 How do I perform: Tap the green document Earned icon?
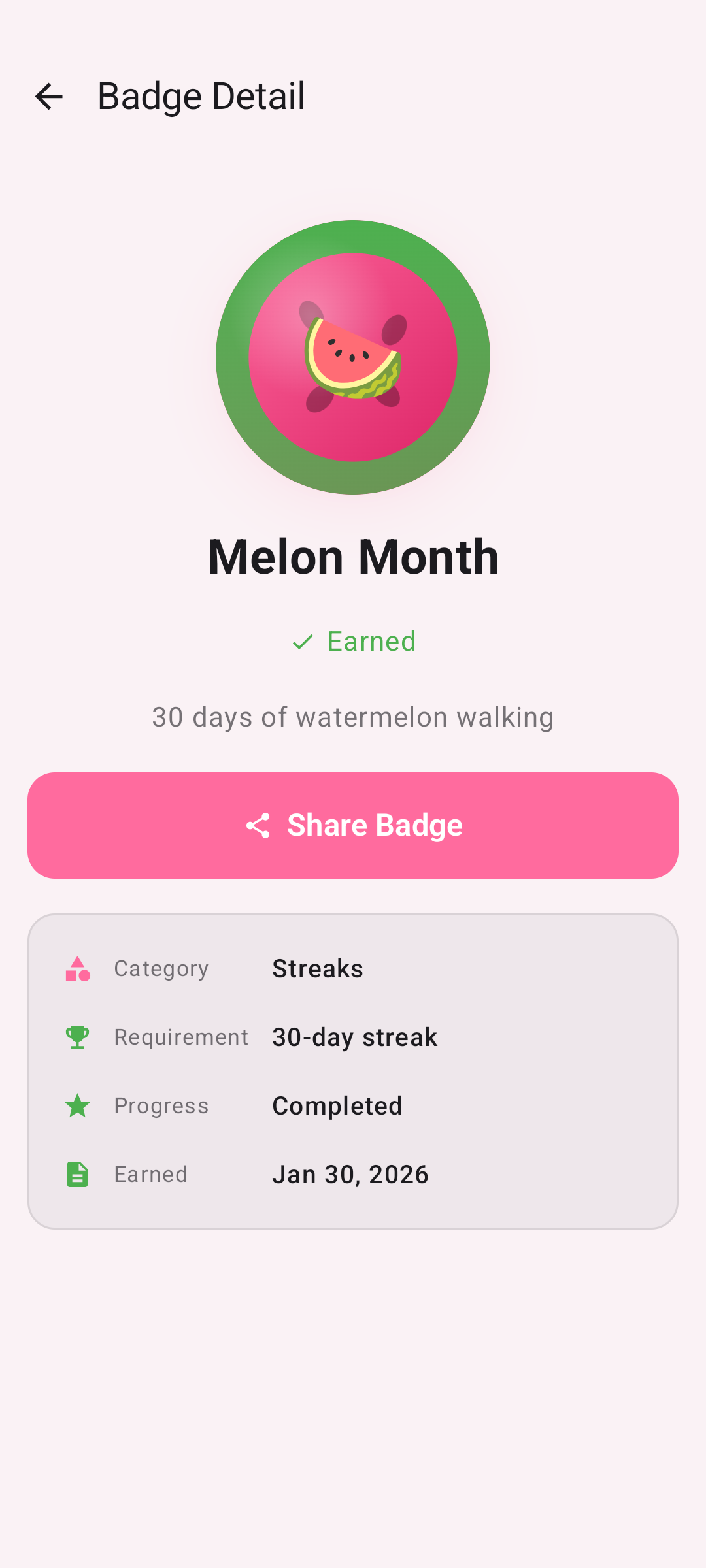(x=77, y=1174)
